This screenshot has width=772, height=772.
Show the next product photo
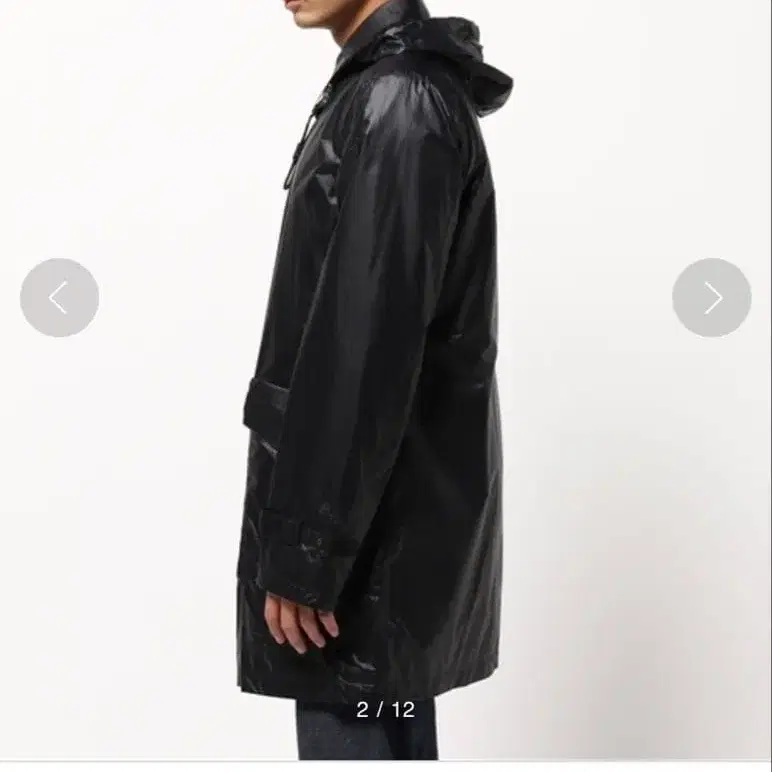pos(711,297)
